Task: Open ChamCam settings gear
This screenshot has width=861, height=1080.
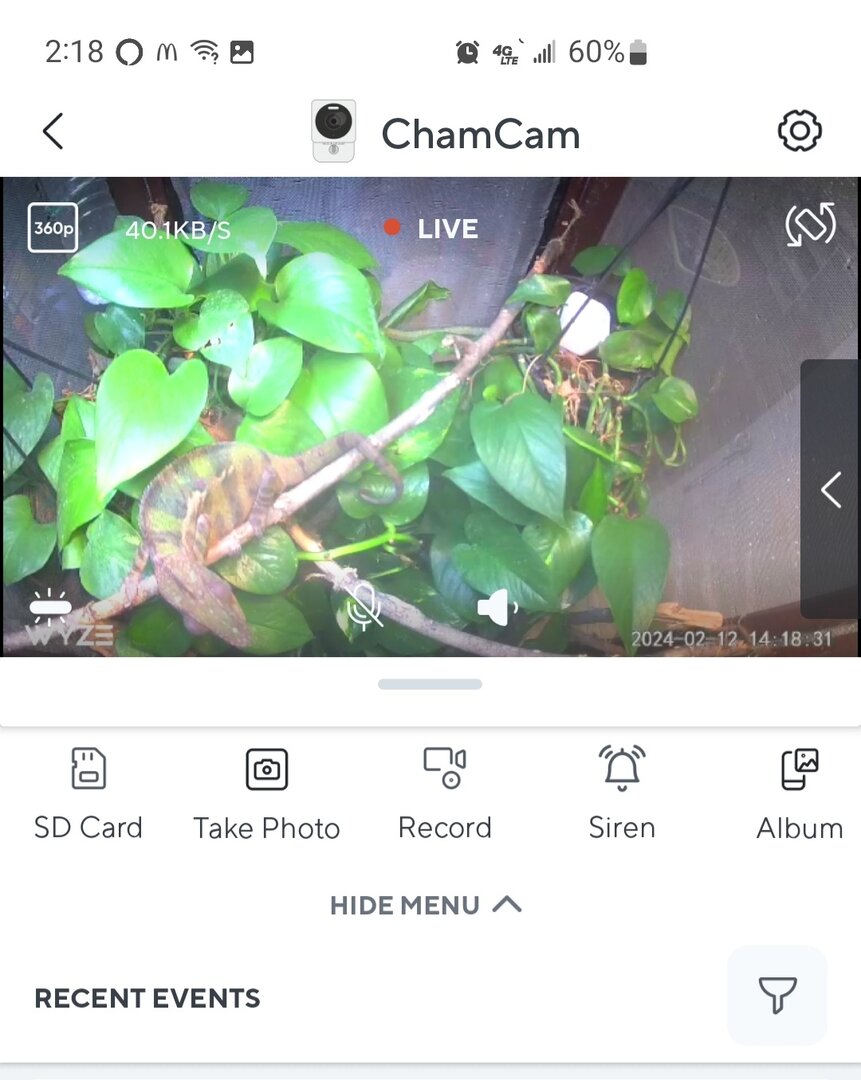Action: point(799,131)
